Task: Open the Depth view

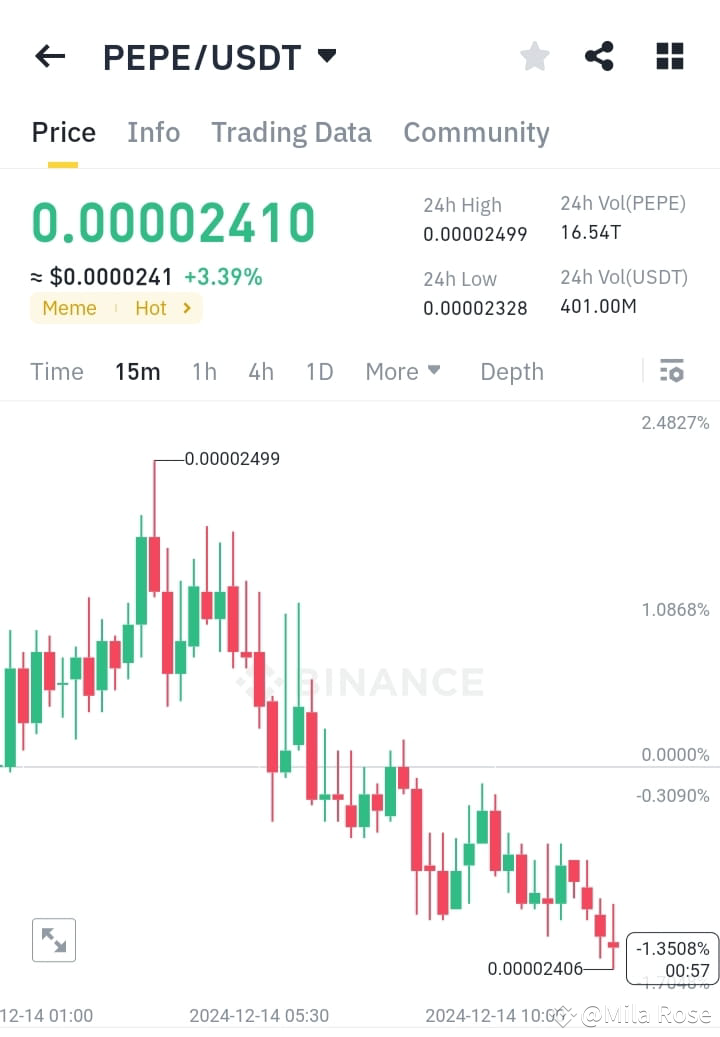Action: click(x=511, y=371)
